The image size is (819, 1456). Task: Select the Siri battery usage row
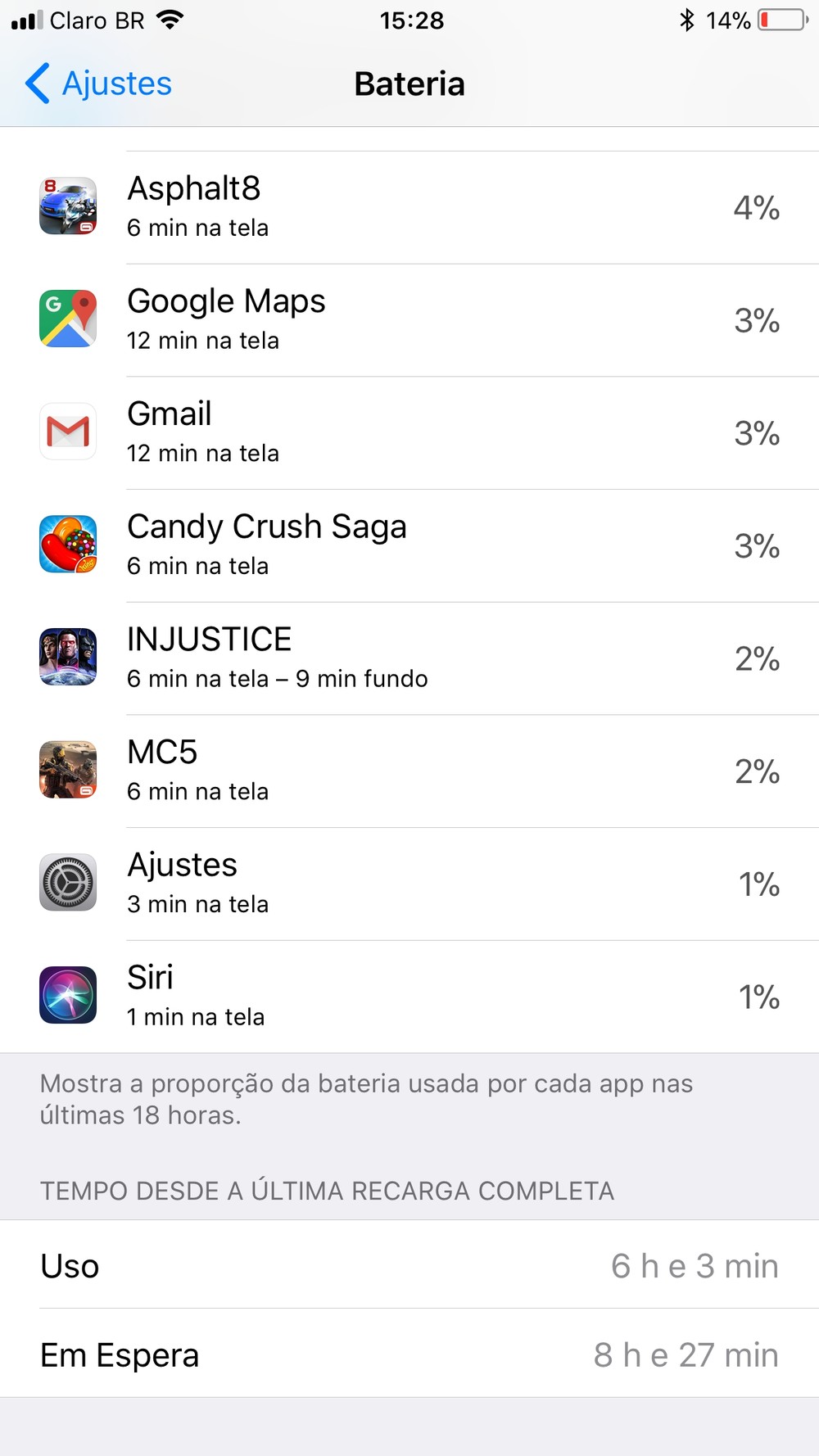[x=409, y=996]
